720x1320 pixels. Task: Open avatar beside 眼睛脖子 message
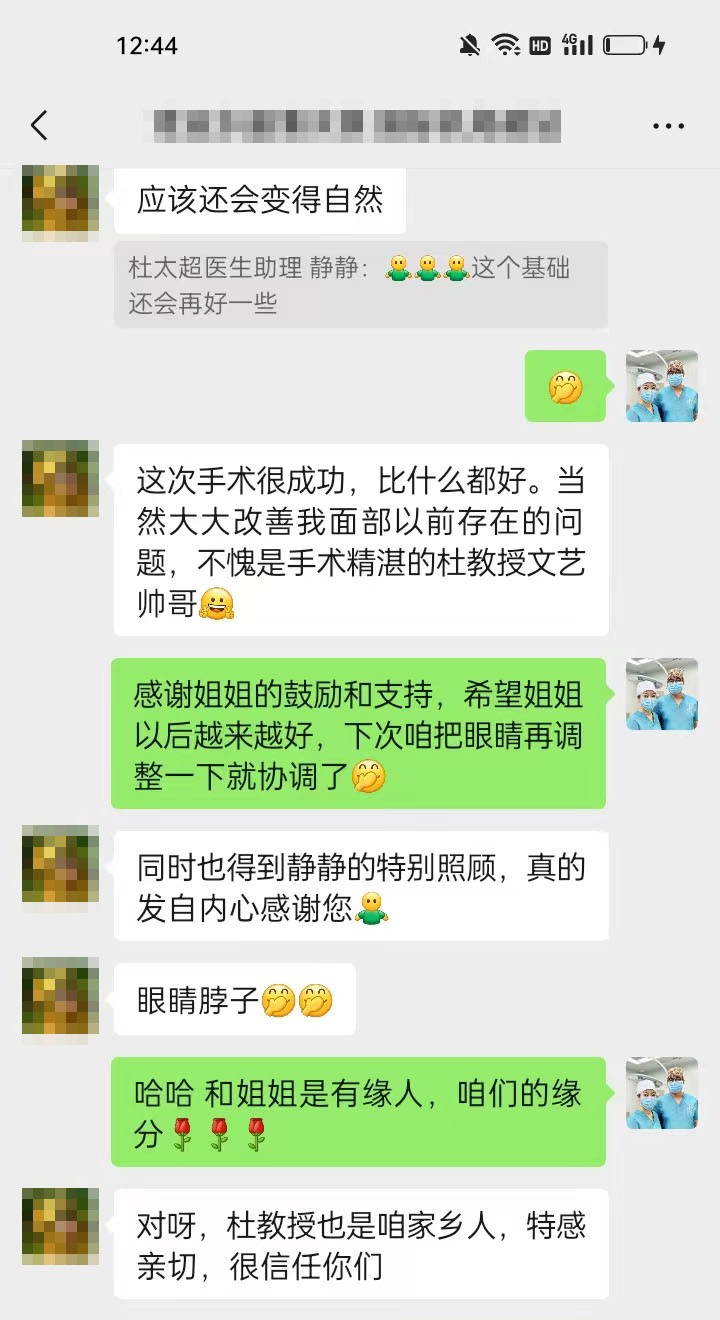[60, 995]
